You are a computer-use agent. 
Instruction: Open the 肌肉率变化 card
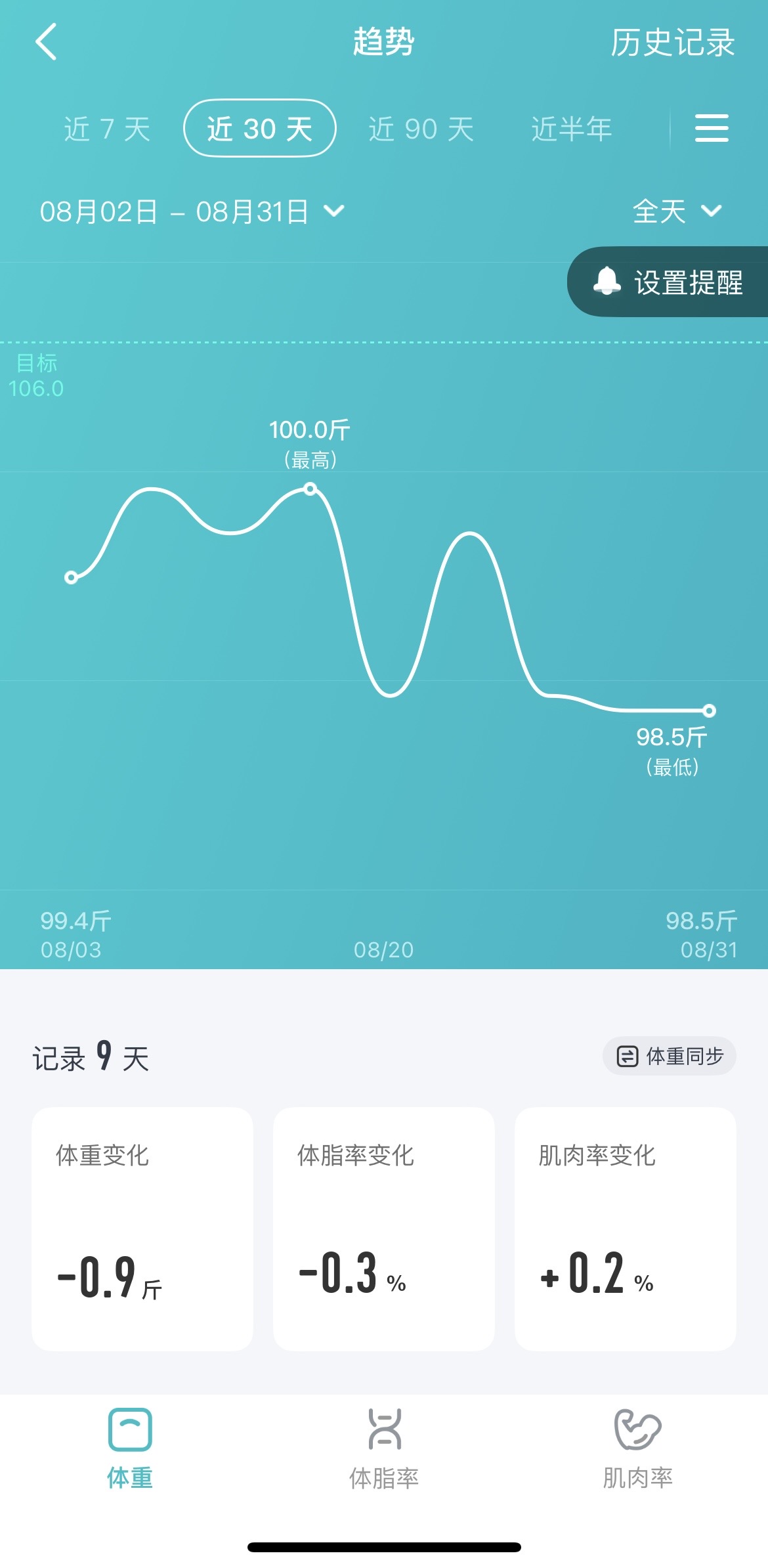pos(626,1229)
